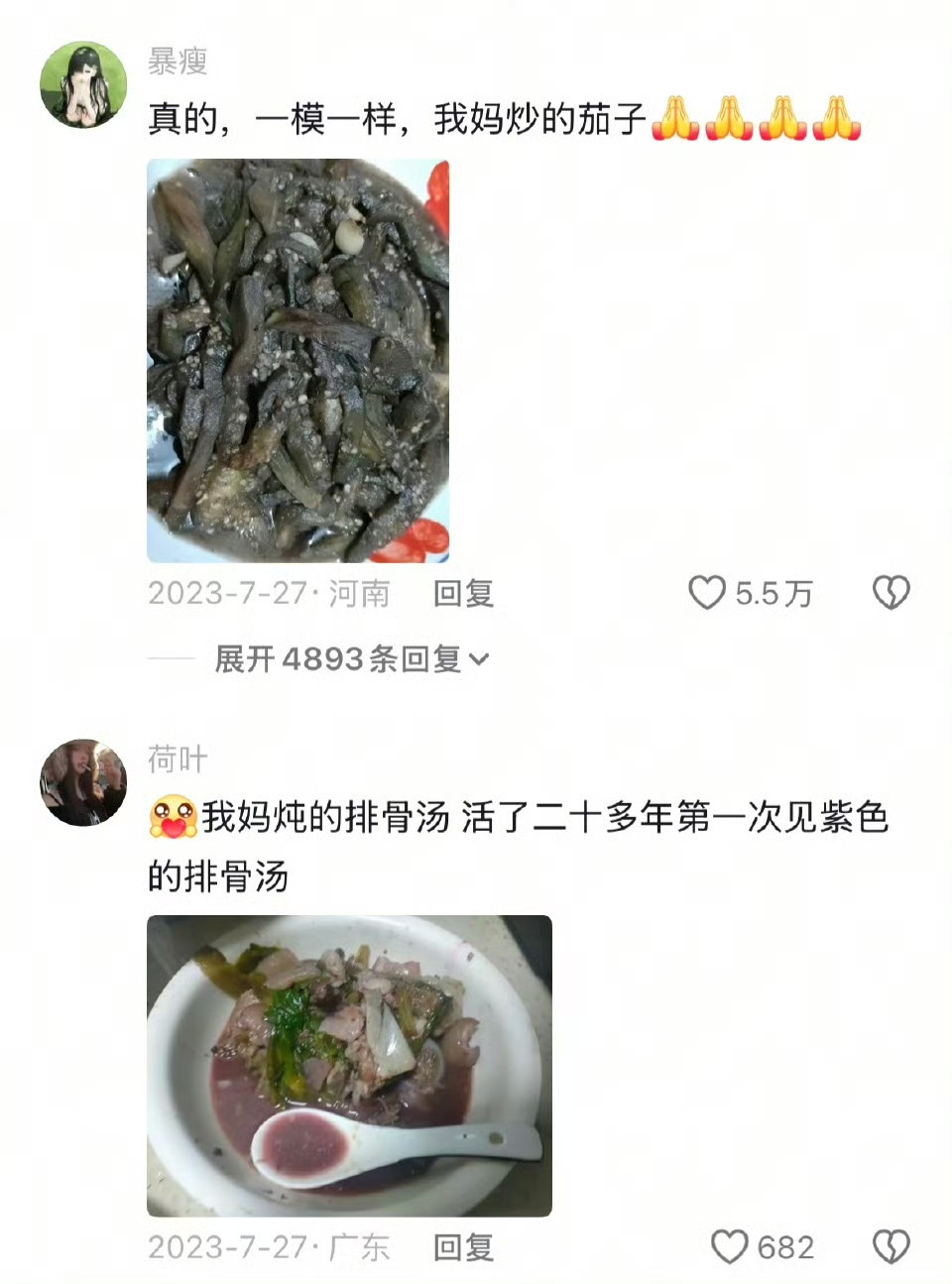Click the timestamp 2023-7-27·河南
Viewport: 952px width, 1284px height.
[x=271, y=593]
